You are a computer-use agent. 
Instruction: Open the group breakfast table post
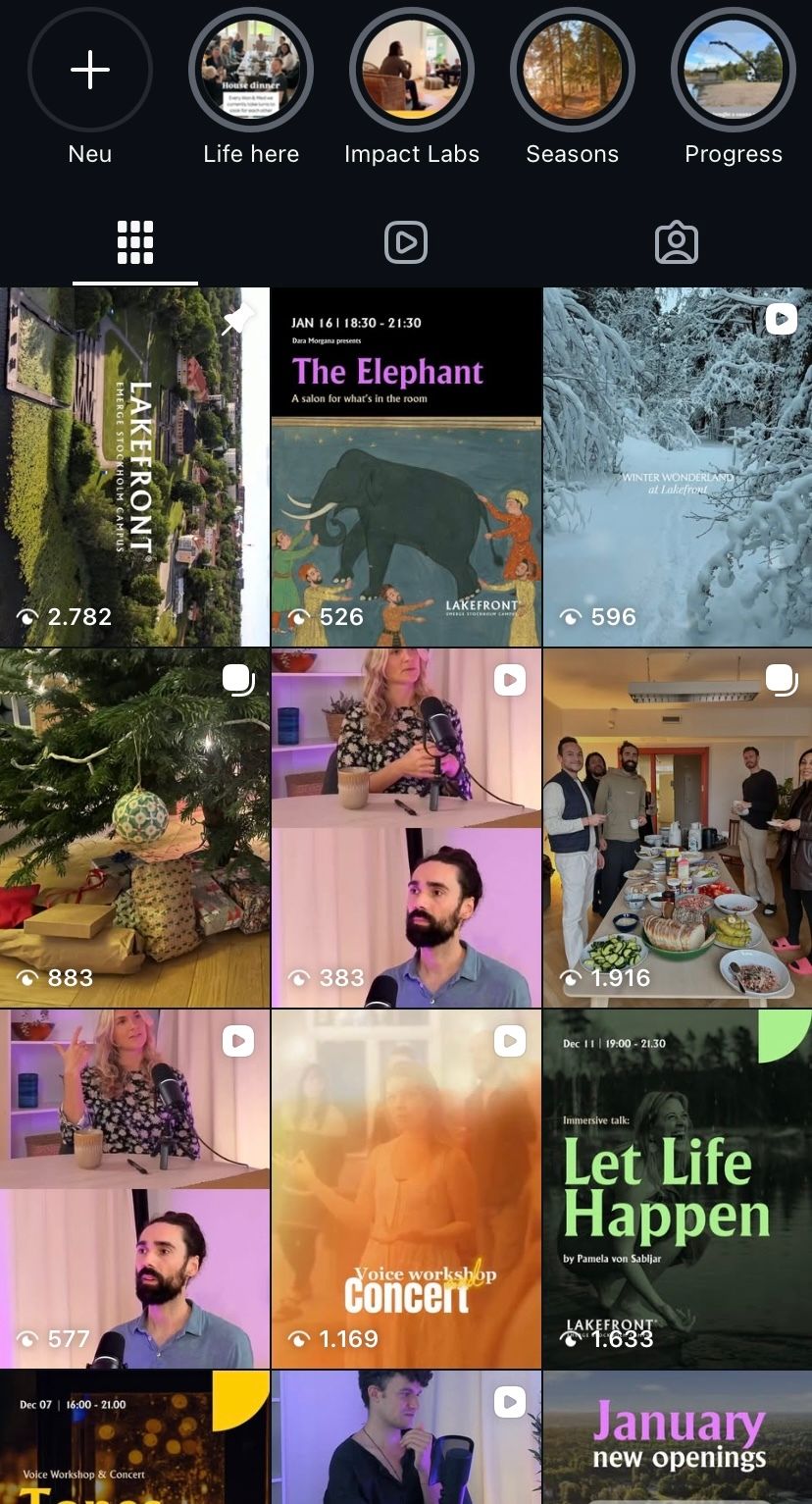coord(678,828)
